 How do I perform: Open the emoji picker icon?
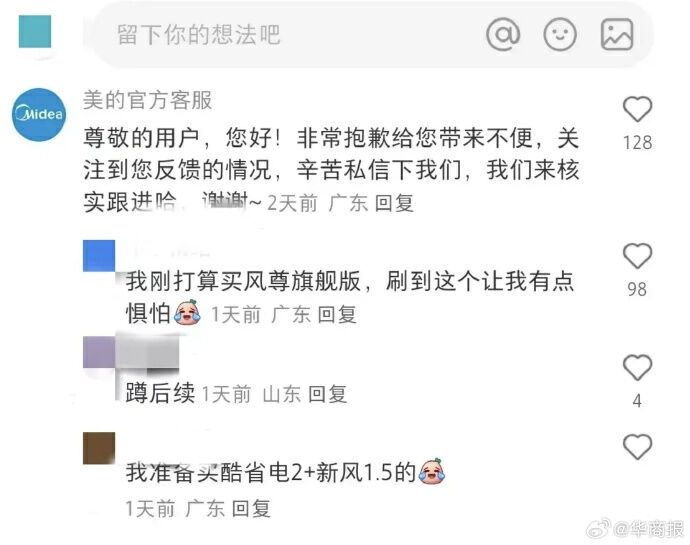pyautogui.click(x=560, y=35)
